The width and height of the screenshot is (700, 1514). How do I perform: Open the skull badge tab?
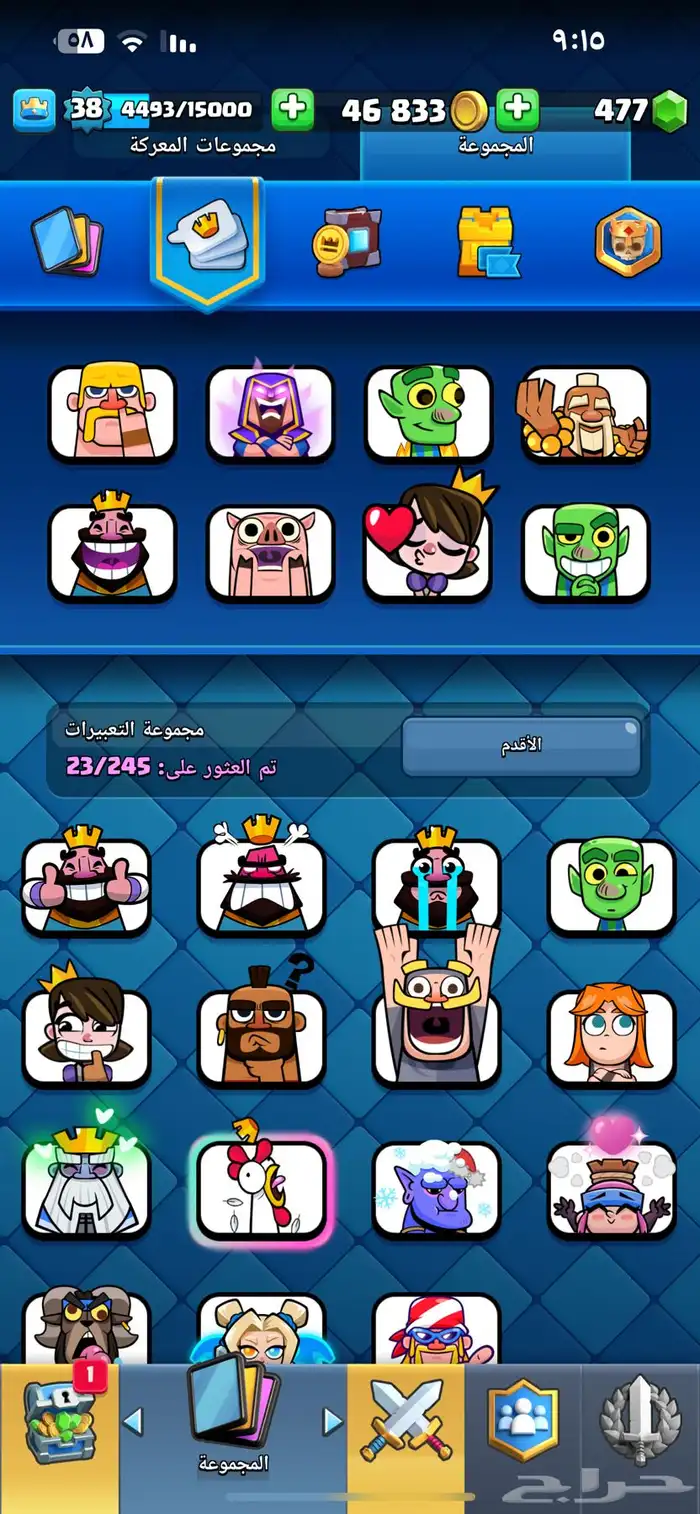pyautogui.click(x=628, y=241)
